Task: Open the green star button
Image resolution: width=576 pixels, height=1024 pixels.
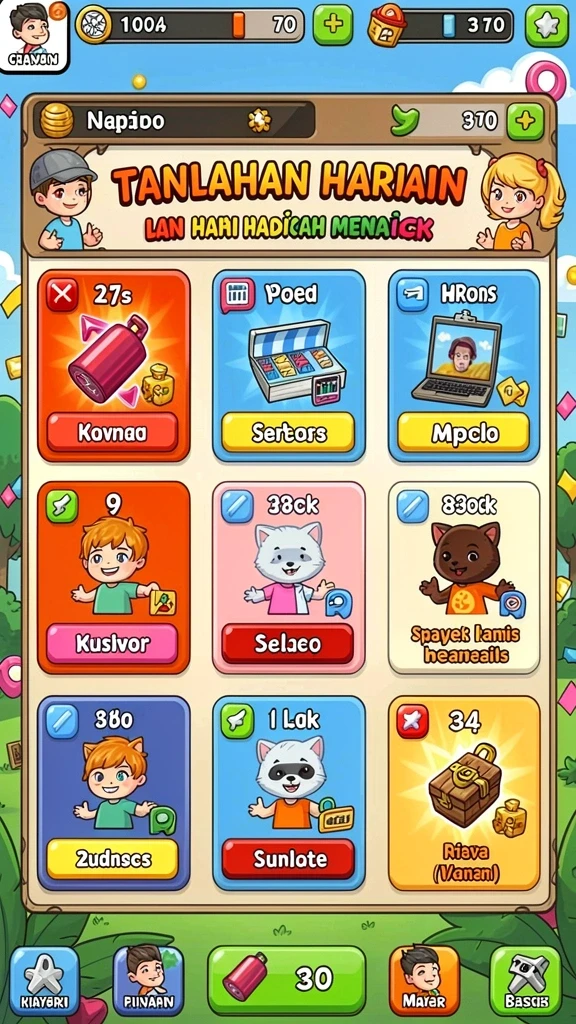Action: coord(547,25)
